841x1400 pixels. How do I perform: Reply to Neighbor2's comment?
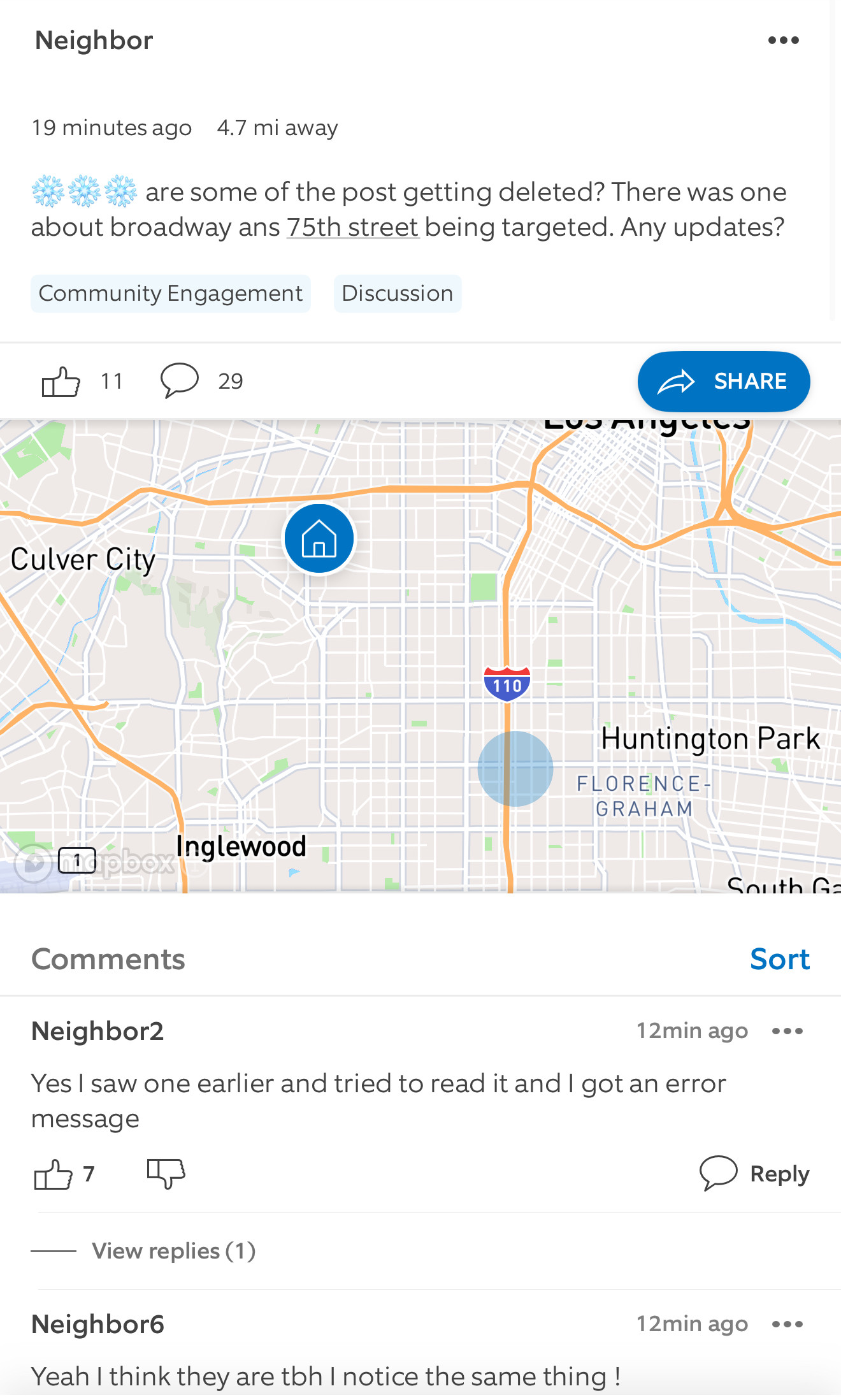pos(754,1173)
